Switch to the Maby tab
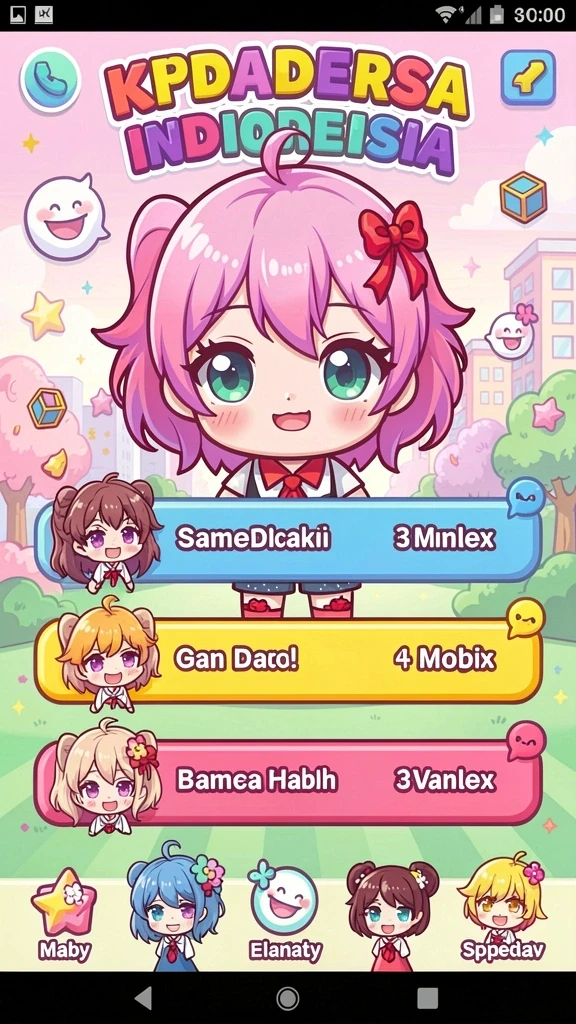This screenshot has width=576, height=1024. point(64,916)
